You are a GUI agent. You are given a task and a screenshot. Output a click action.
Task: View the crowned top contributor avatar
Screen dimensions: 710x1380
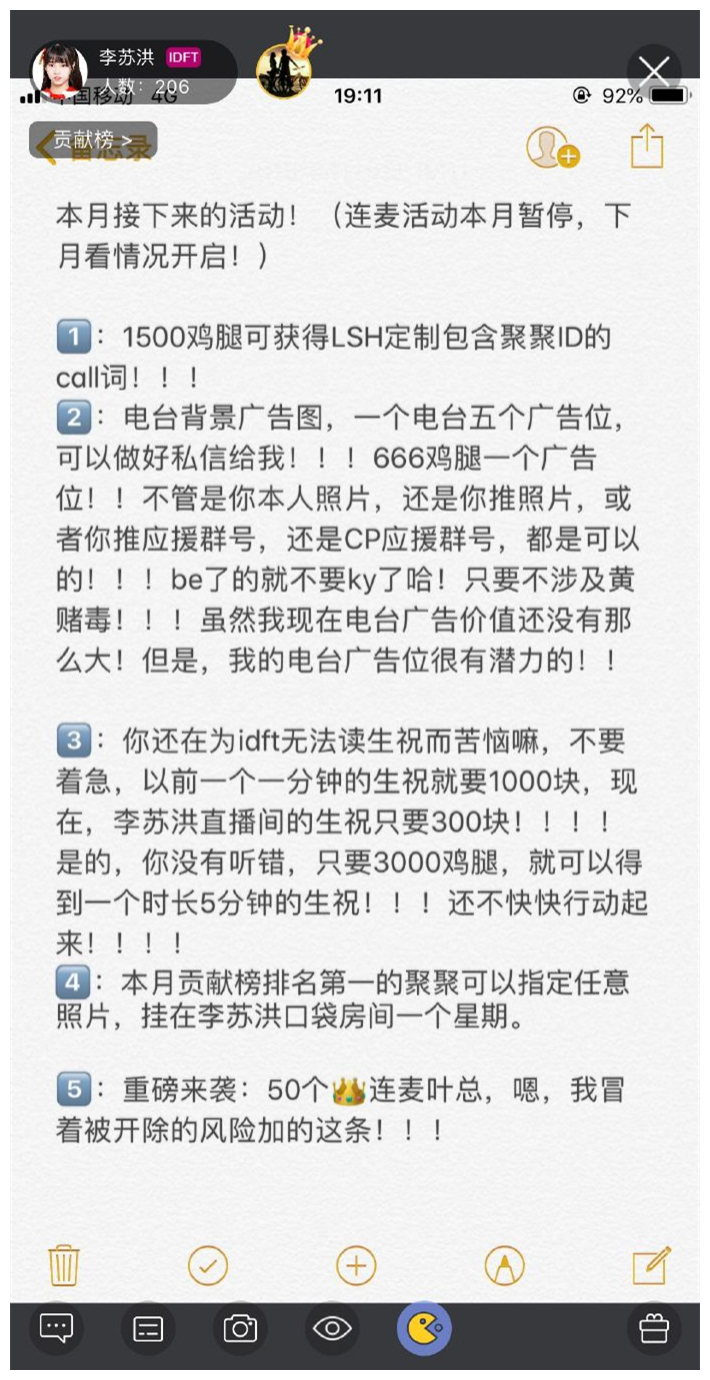(284, 68)
